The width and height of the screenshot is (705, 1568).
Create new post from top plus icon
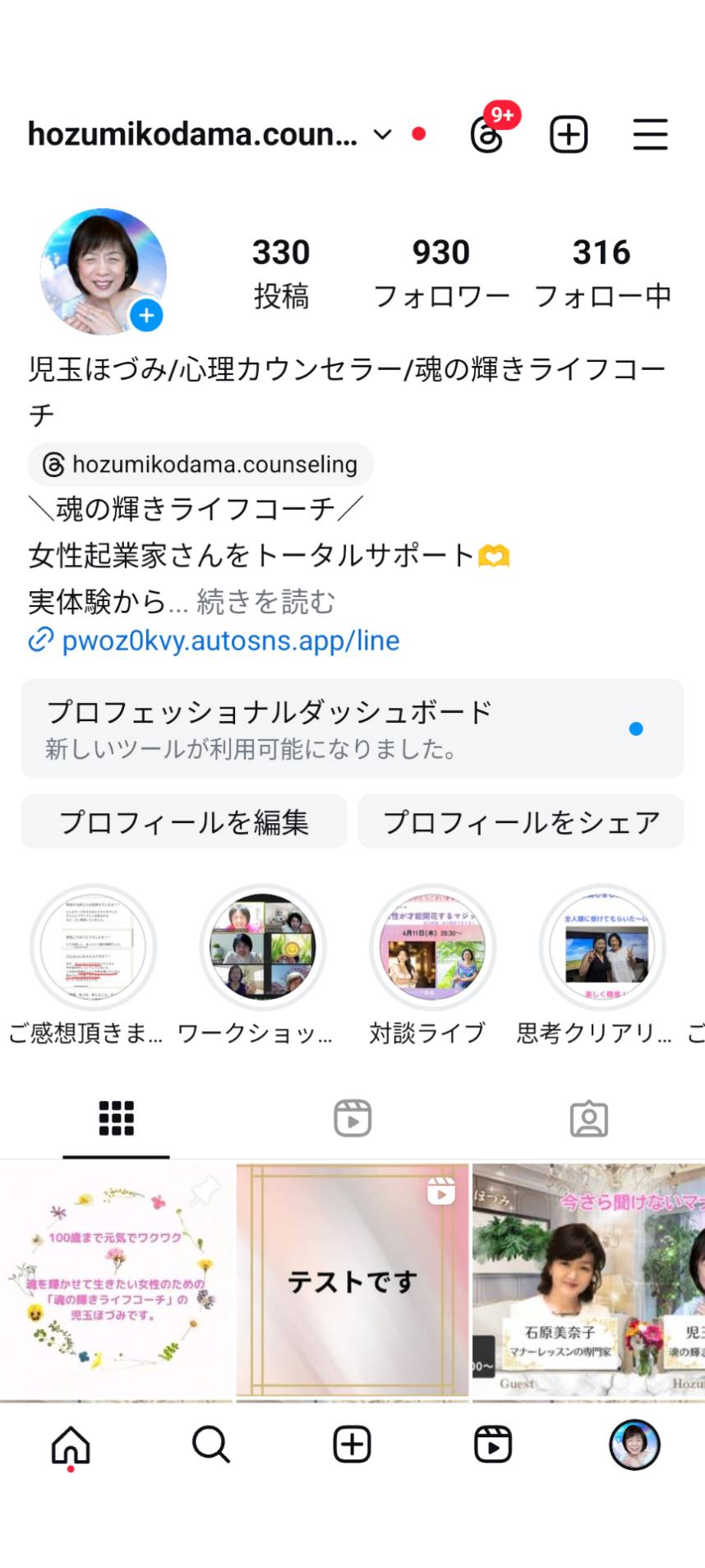pyautogui.click(x=569, y=134)
